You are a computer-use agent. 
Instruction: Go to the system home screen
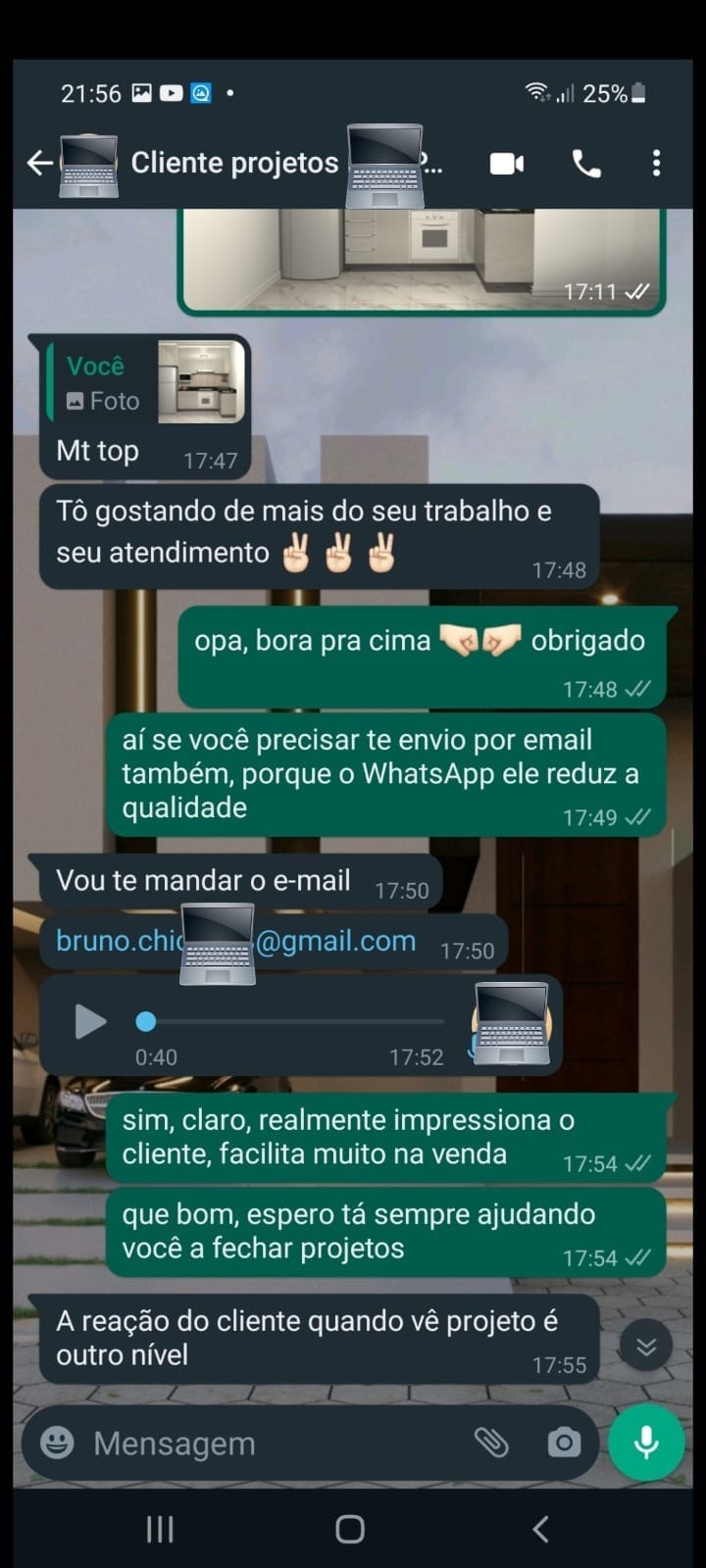point(350,1529)
